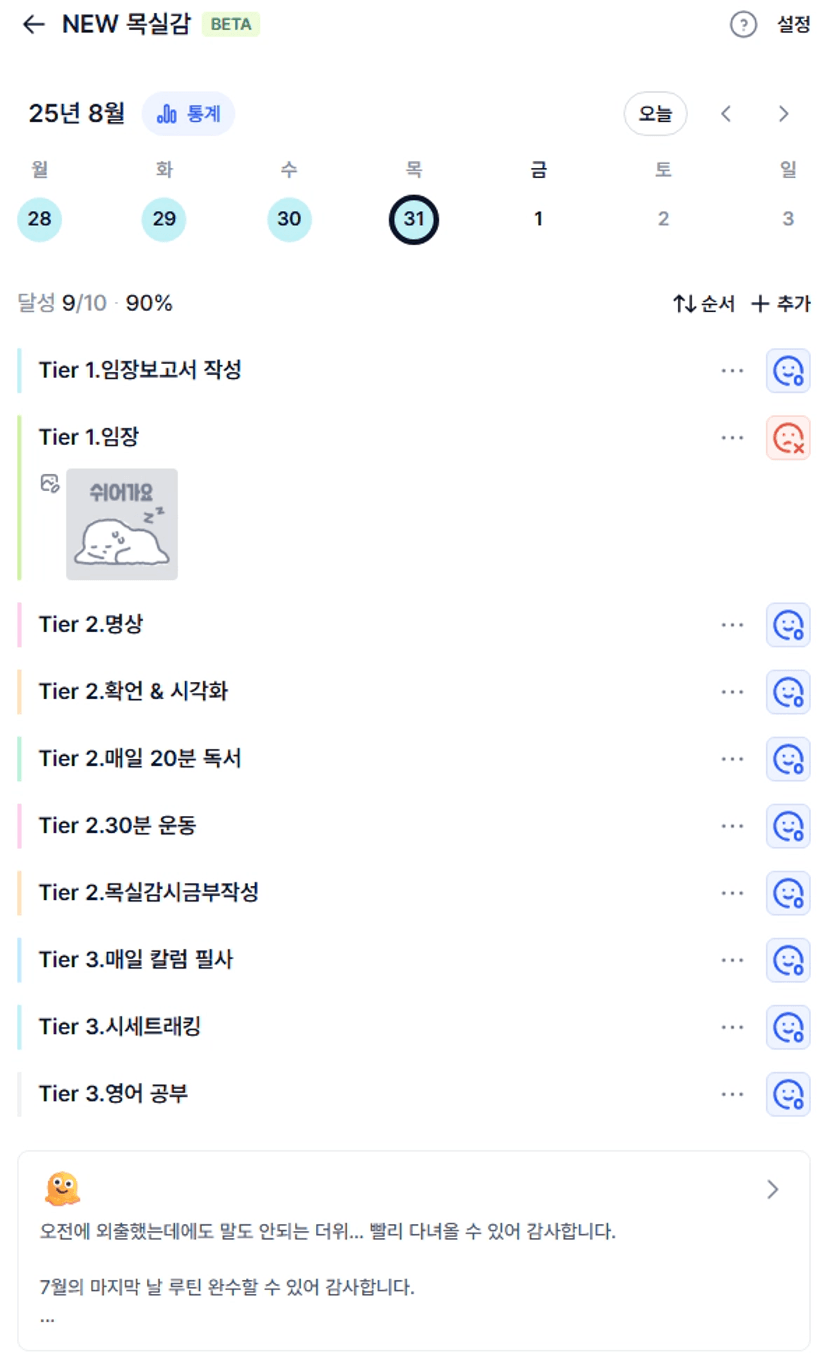The image size is (827, 1370).
Task: Go back using the top arrow
Action: (x=34, y=25)
